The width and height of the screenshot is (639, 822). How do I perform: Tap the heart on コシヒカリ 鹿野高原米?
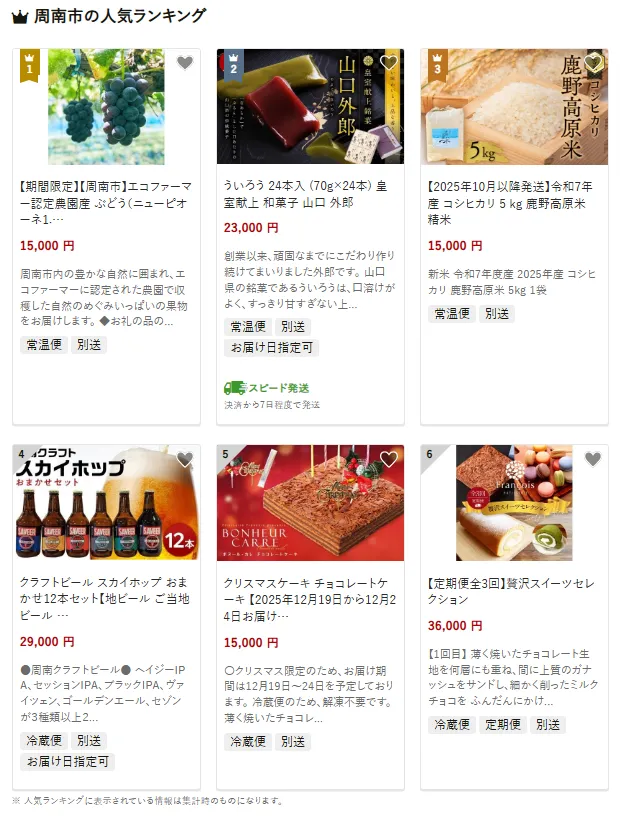point(593,63)
